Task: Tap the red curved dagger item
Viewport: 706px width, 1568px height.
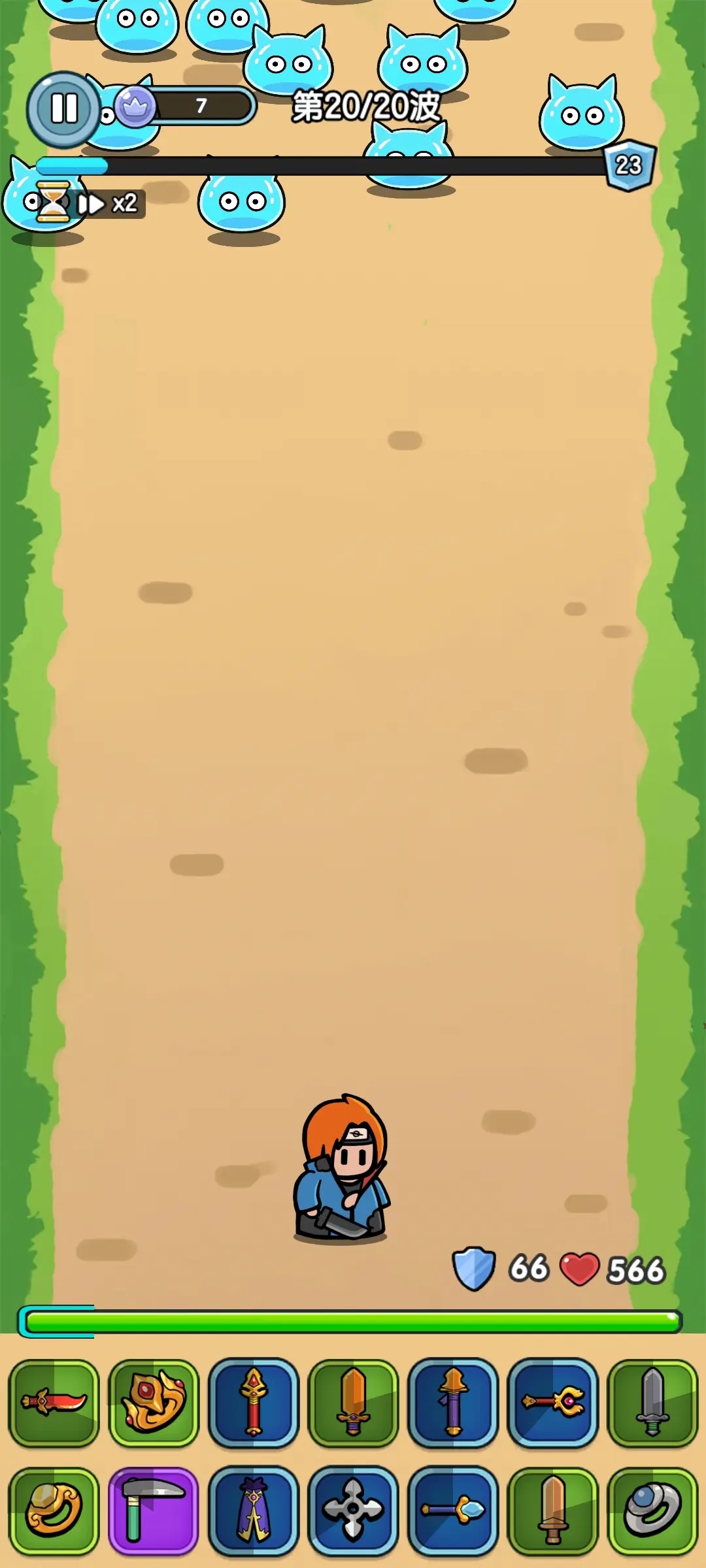Action: click(54, 1402)
